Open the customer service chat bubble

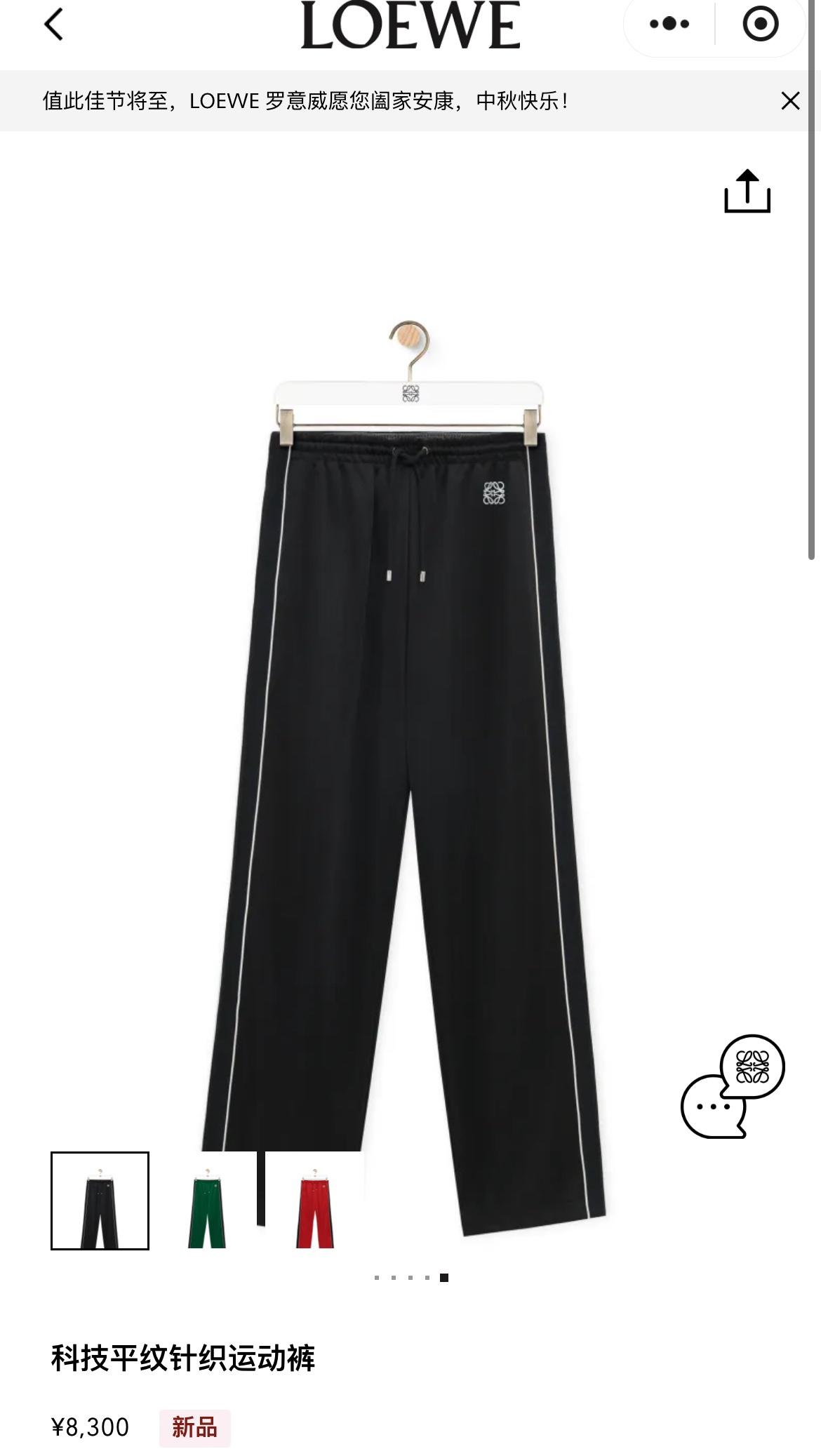732,1086
